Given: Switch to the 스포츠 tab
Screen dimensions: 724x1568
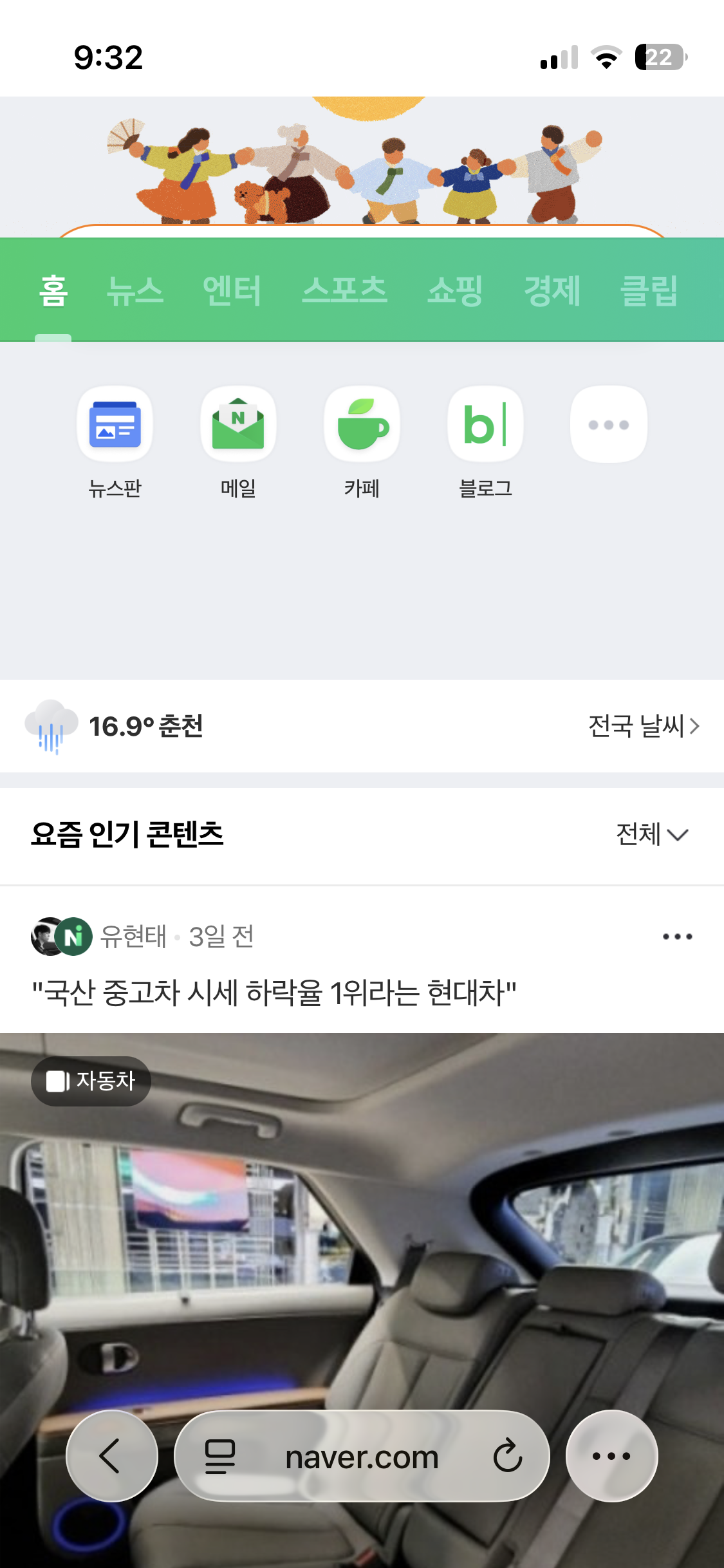Looking at the screenshot, I should pos(344,291).
